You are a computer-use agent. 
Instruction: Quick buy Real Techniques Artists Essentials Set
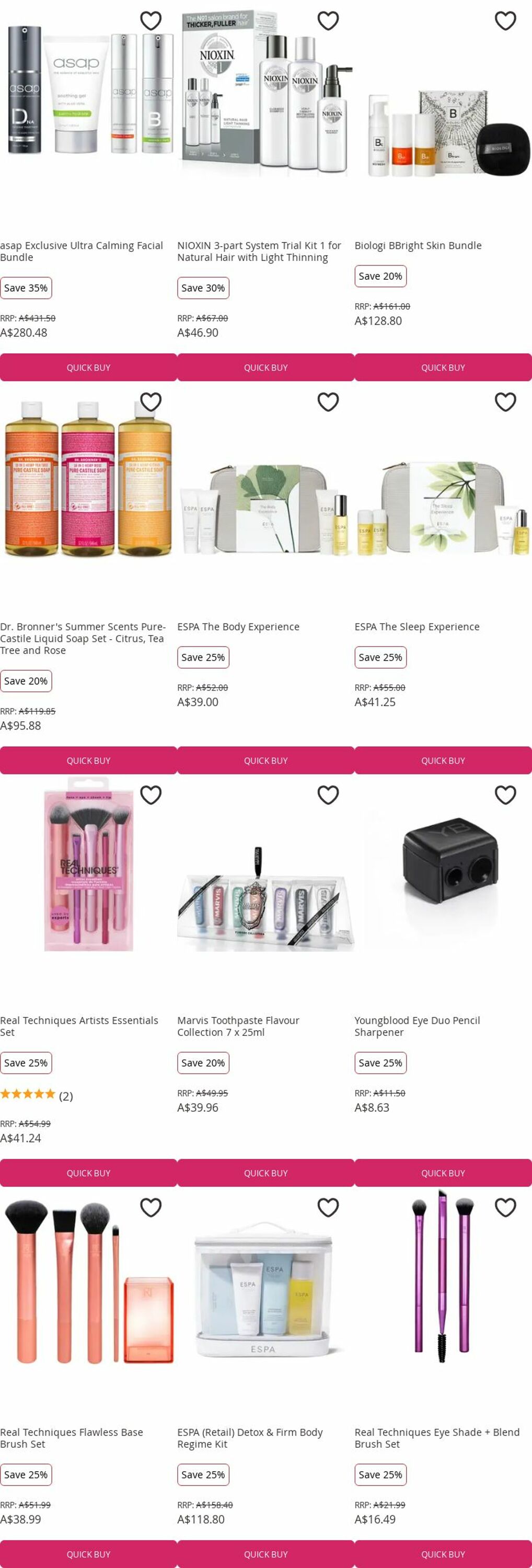tap(88, 1173)
